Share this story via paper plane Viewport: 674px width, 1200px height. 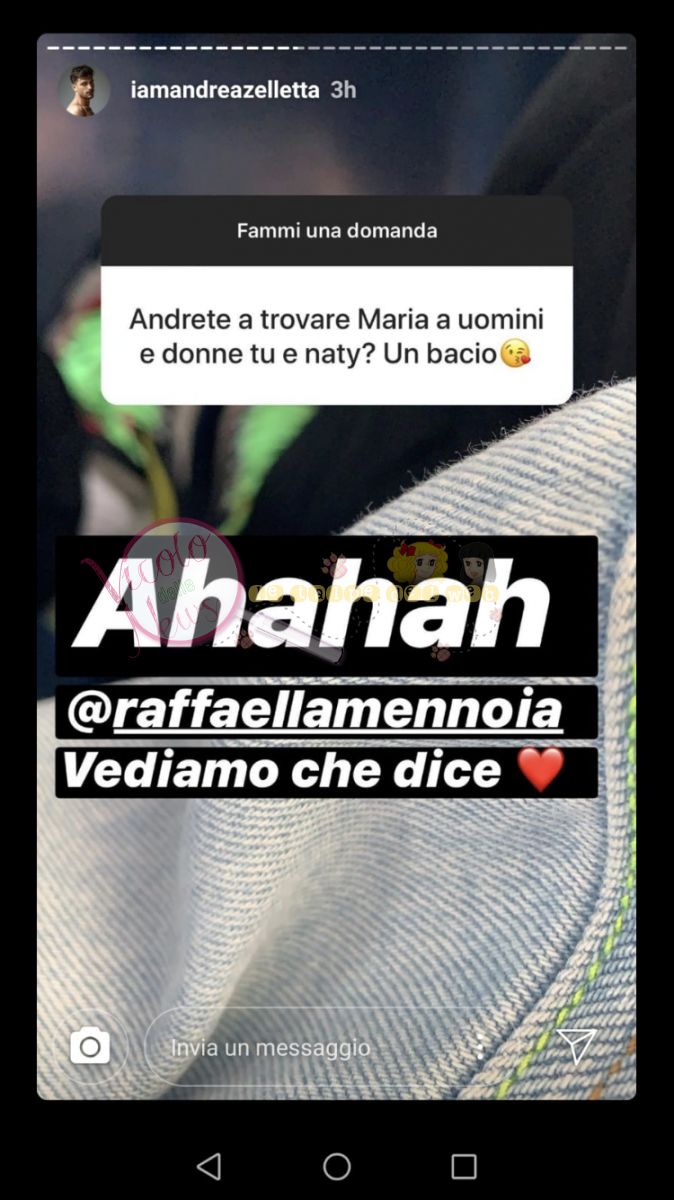pos(577,1046)
